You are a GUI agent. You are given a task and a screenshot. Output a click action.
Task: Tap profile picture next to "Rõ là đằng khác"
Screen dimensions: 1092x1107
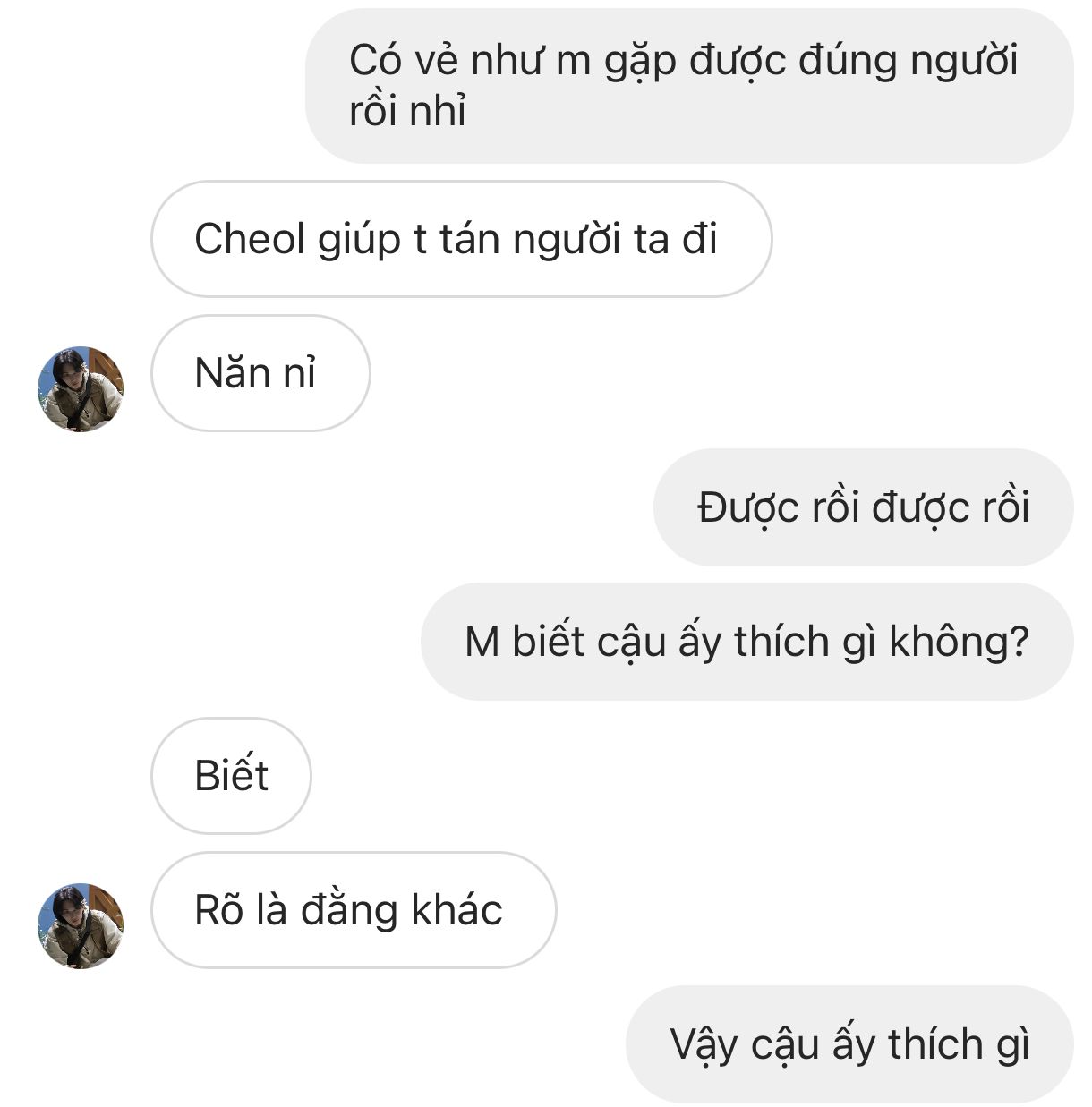[80, 925]
